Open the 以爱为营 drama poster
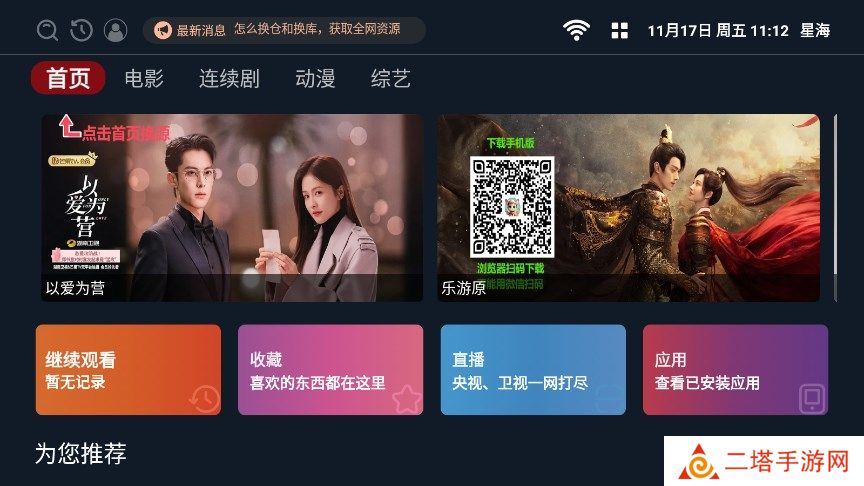This screenshot has height=486, width=864. (x=232, y=207)
